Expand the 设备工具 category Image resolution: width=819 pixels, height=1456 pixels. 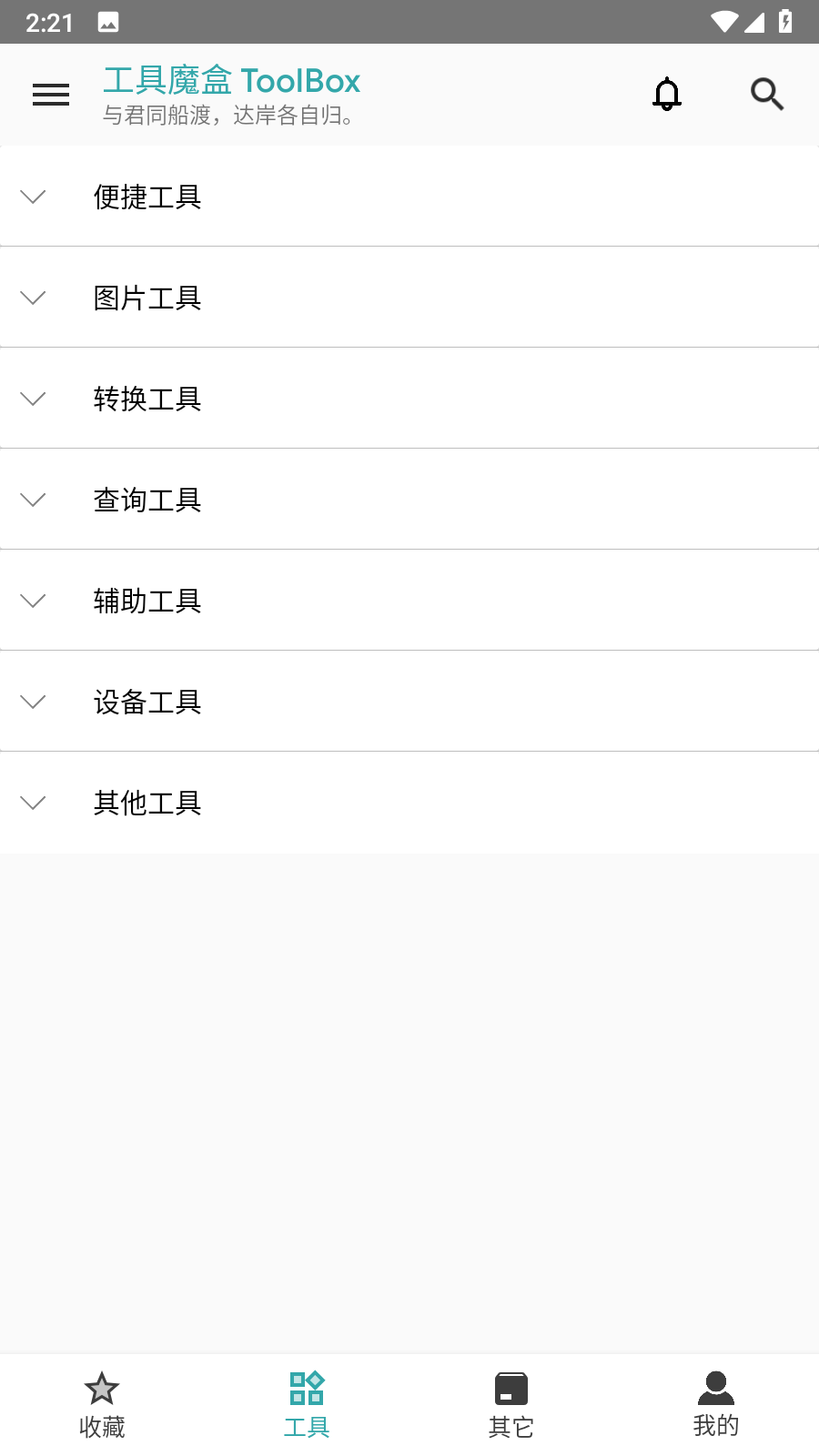point(409,702)
